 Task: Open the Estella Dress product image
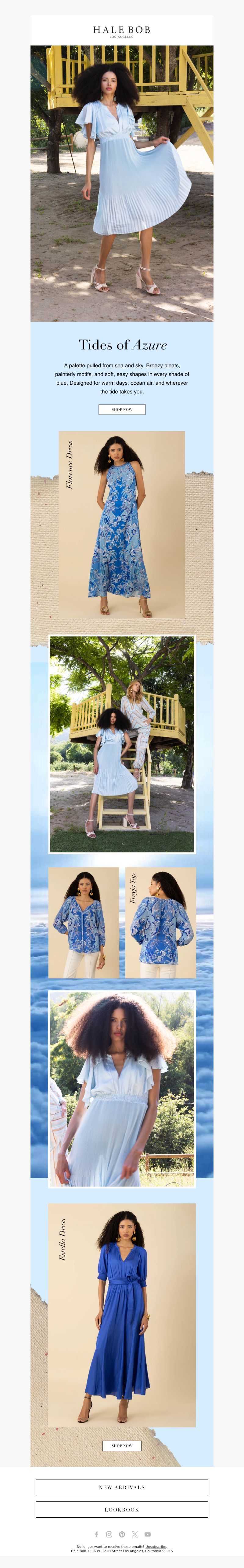pyautogui.click(x=122, y=1315)
